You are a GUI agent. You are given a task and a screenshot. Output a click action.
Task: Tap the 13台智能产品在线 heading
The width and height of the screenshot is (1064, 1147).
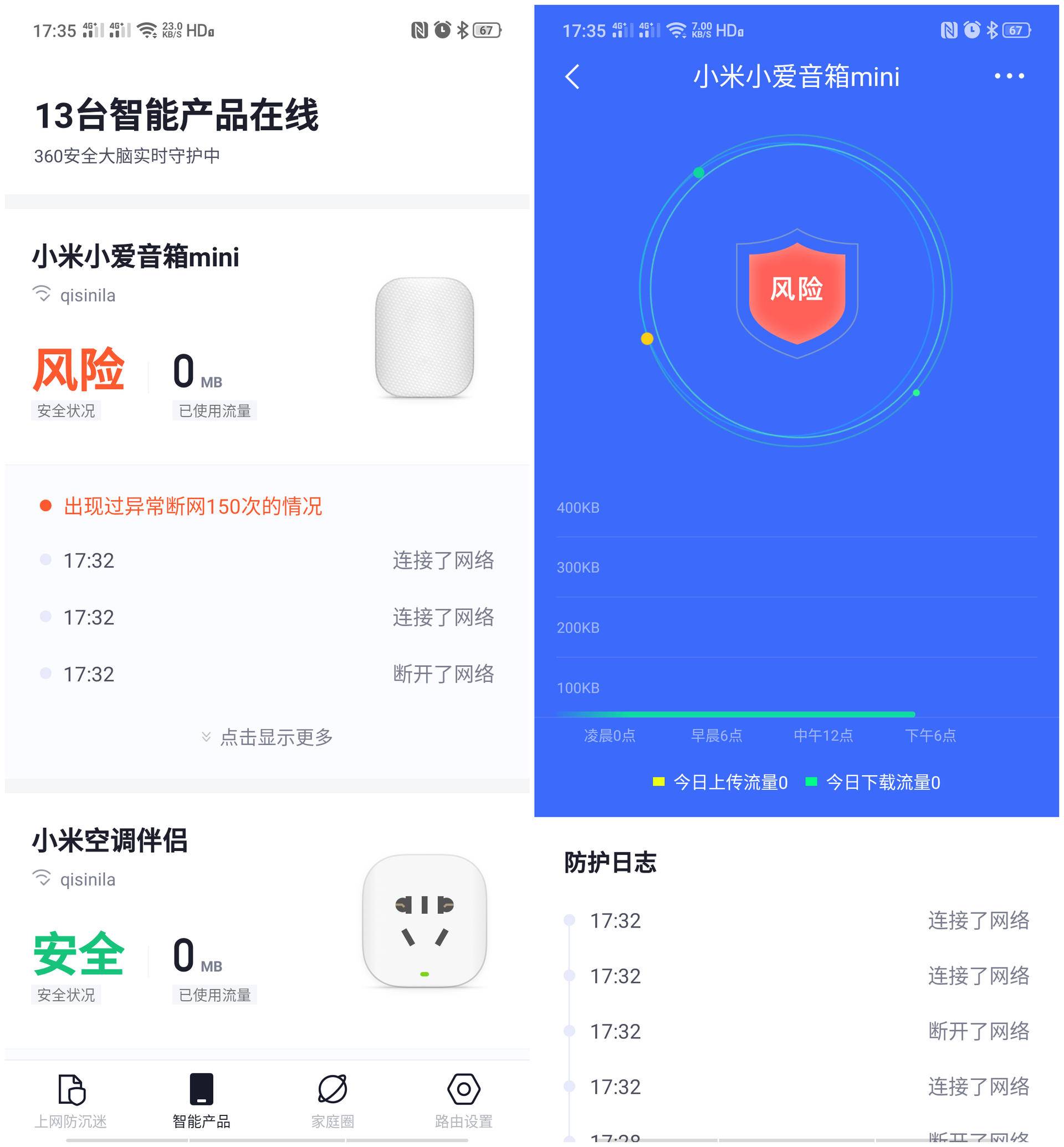[178, 115]
